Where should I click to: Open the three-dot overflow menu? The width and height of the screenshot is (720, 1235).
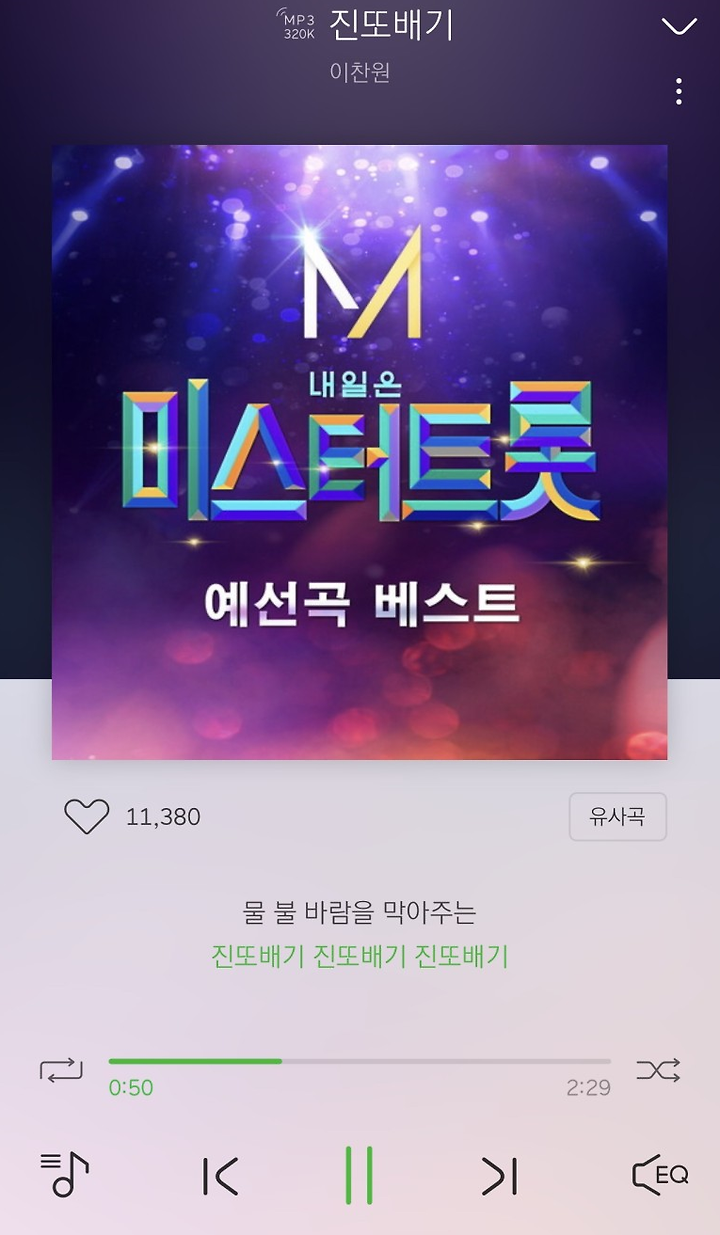click(679, 92)
